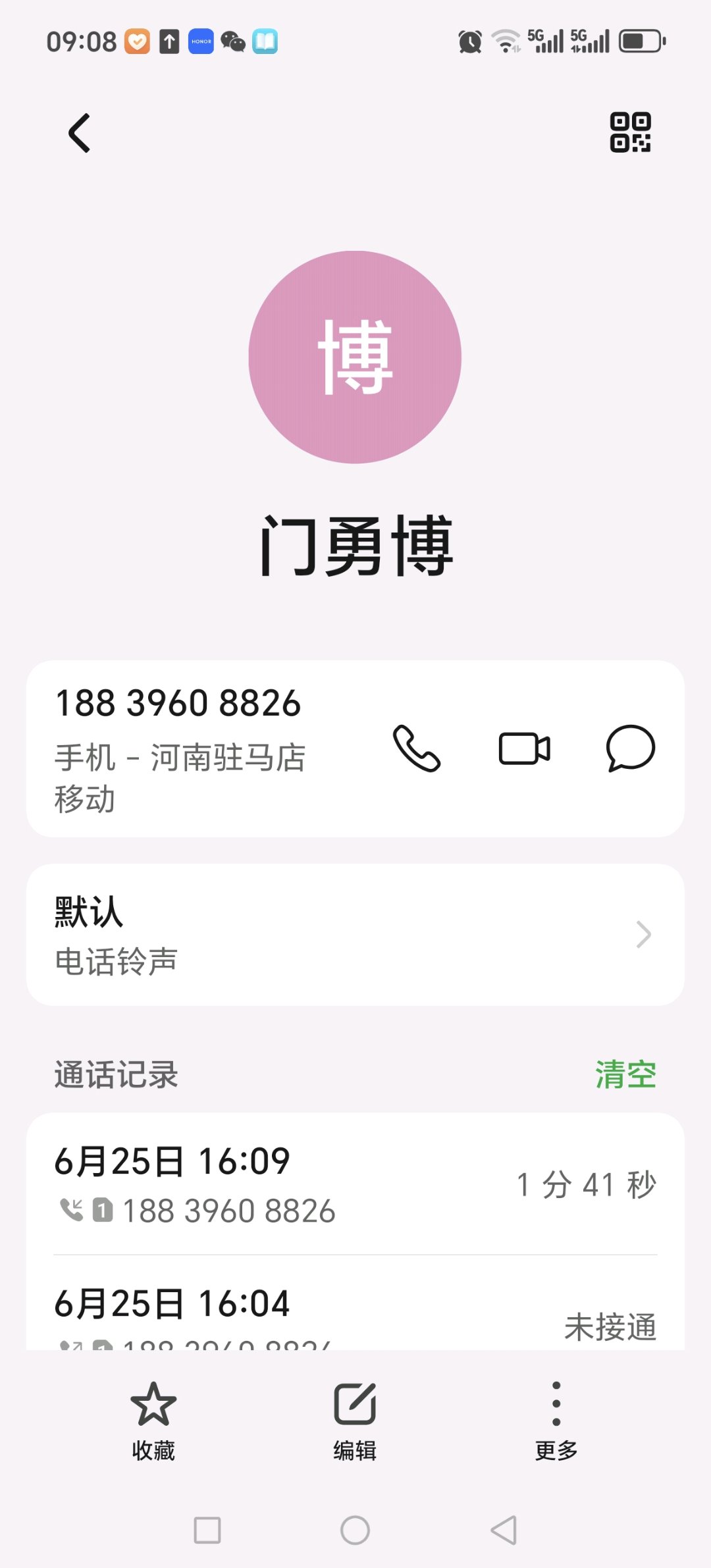Clear the call log with 清空

pyautogui.click(x=625, y=1075)
